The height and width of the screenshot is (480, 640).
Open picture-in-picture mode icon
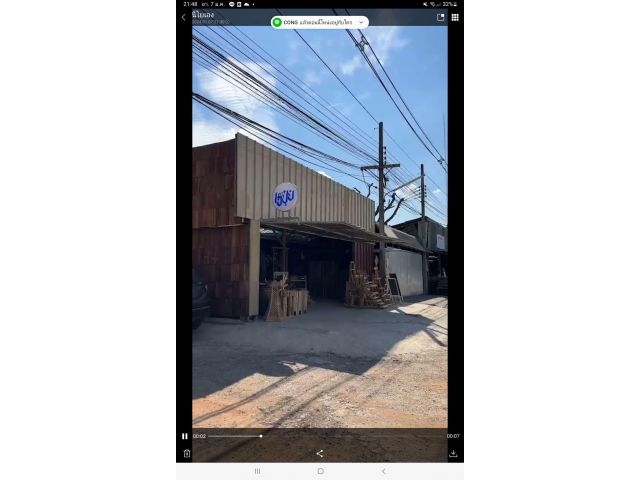(440, 17)
